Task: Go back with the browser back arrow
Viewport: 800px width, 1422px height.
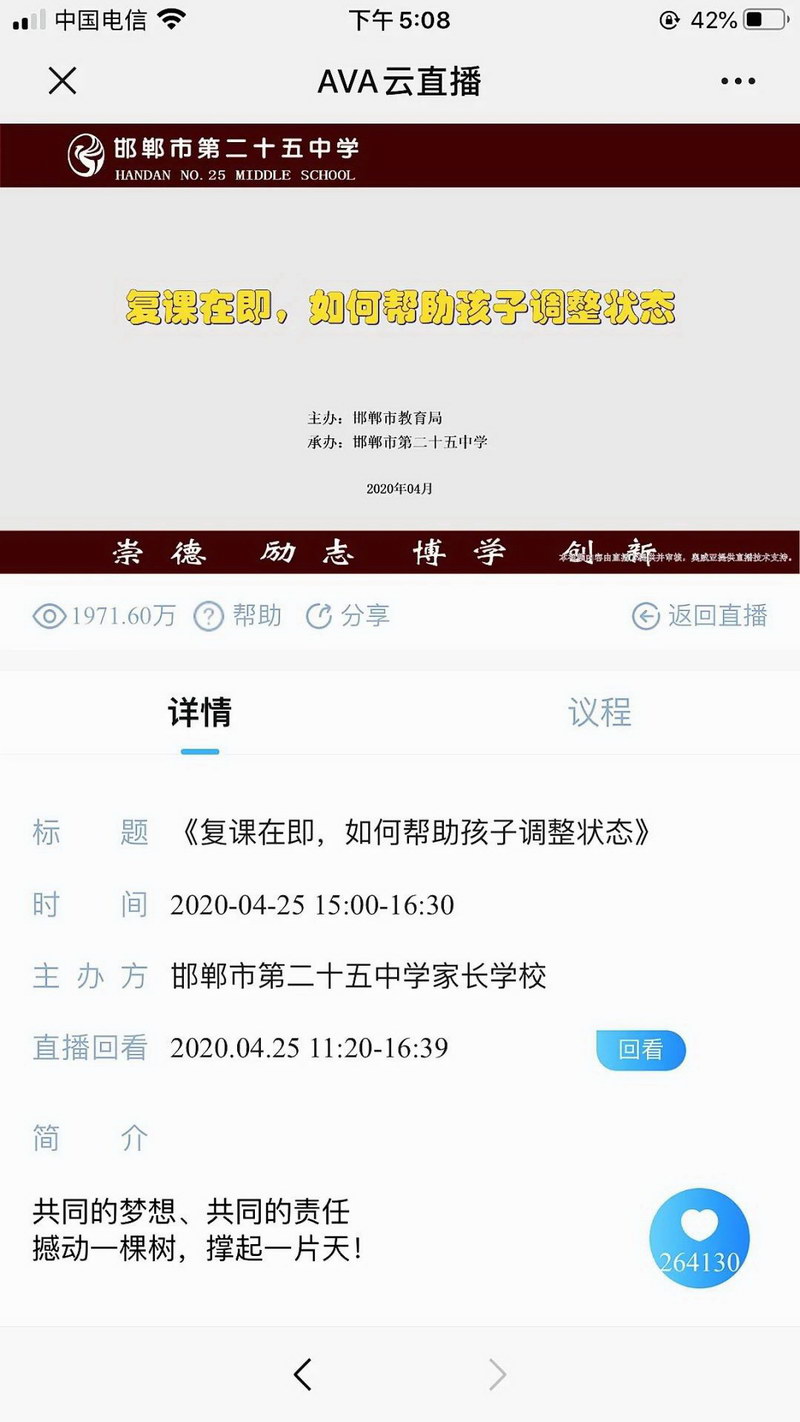Action: coord(303,1374)
